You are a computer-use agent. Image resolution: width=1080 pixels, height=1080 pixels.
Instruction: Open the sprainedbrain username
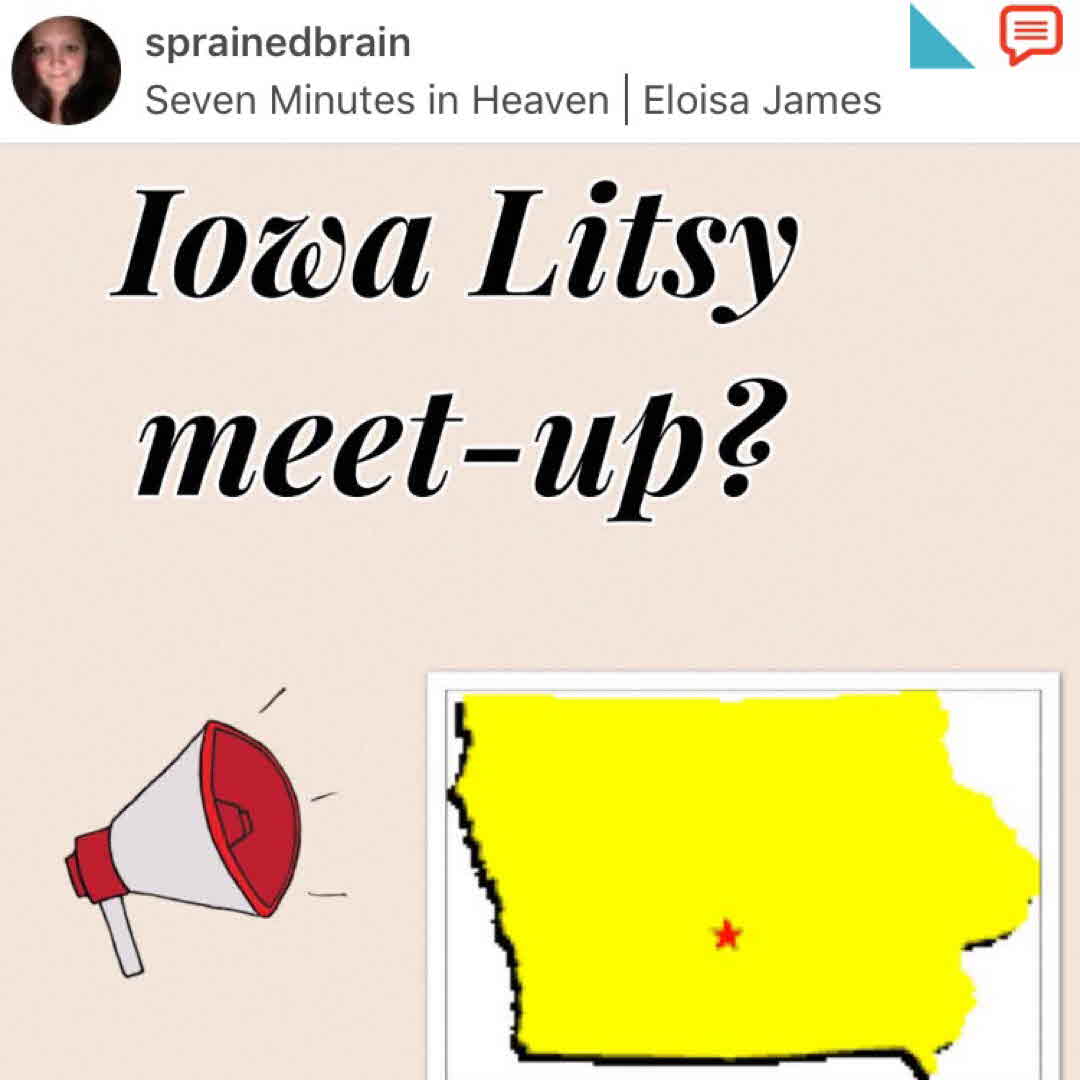point(277,42)
